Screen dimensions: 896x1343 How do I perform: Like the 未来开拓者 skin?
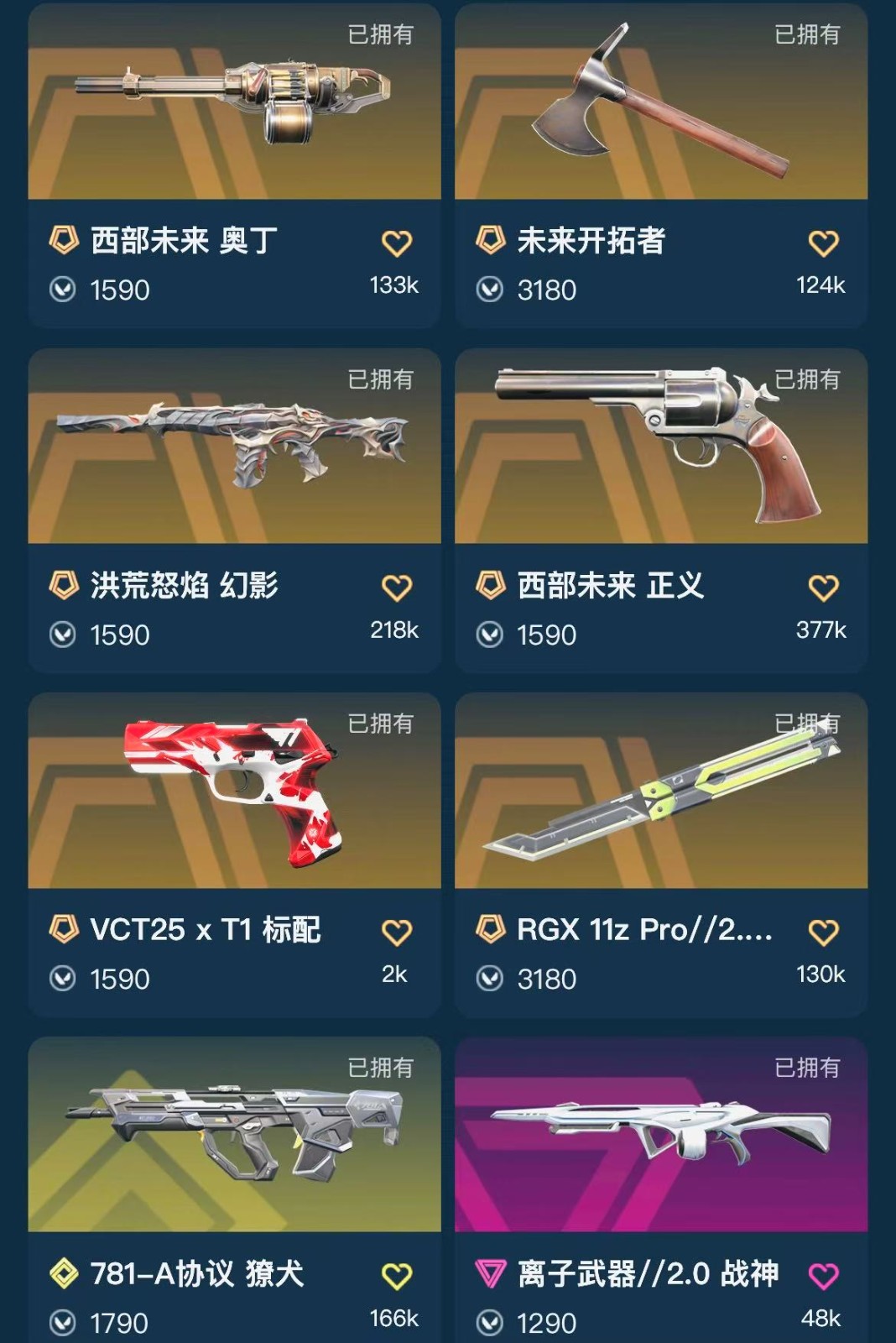(823, 243)
